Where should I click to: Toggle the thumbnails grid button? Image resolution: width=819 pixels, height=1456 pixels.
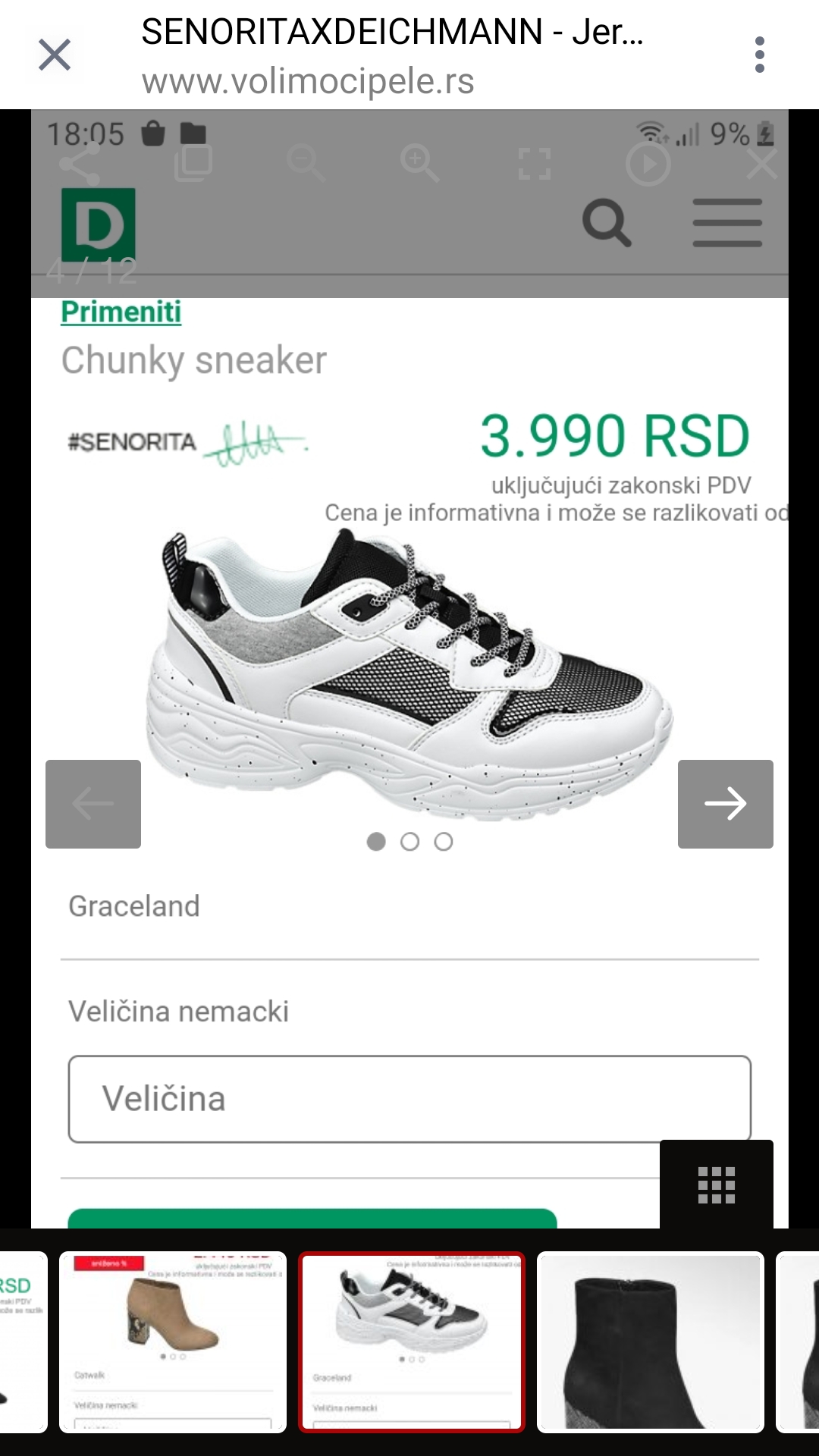click(717, 1185)
